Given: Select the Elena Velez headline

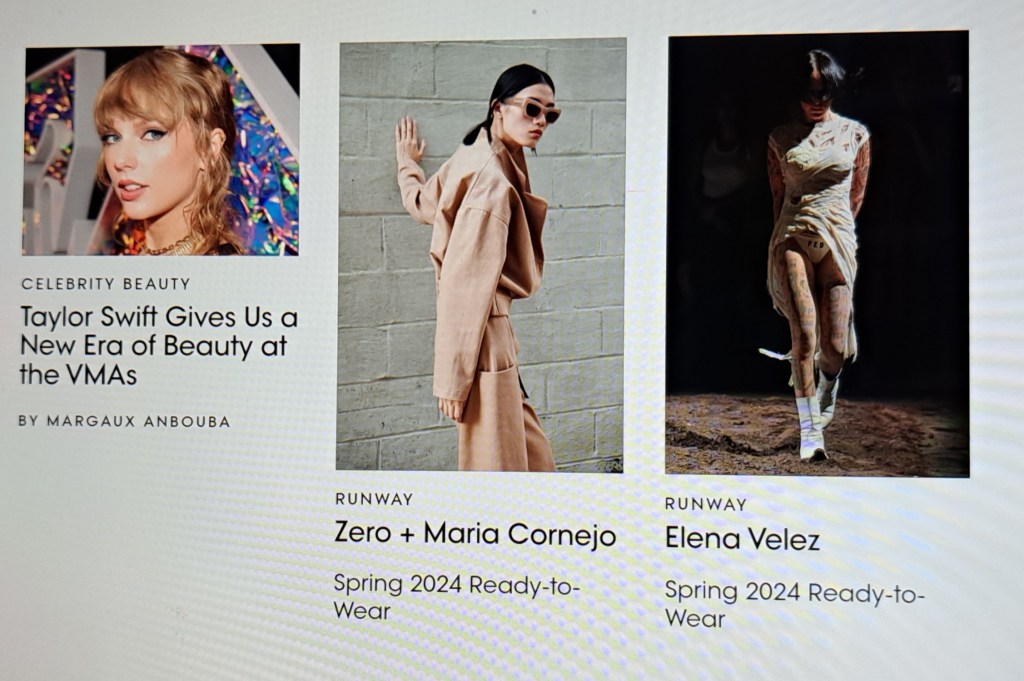Looking at the screenshot, I should coord(742,540).
